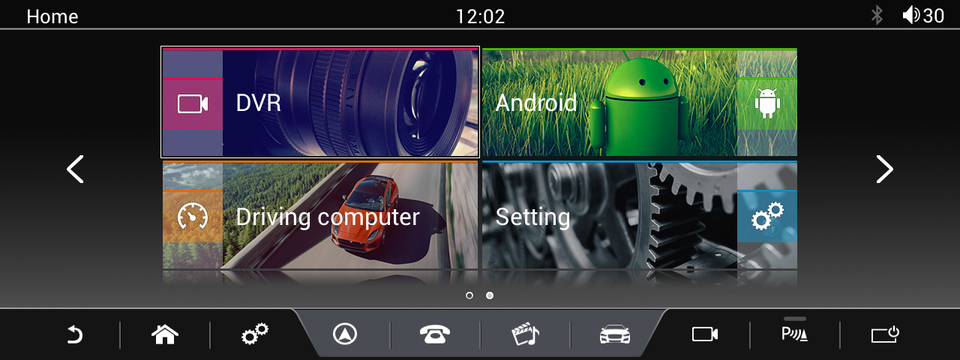Tap the back arrow in bottom bar
Viewport: 960px width, 360px height.
75,334
